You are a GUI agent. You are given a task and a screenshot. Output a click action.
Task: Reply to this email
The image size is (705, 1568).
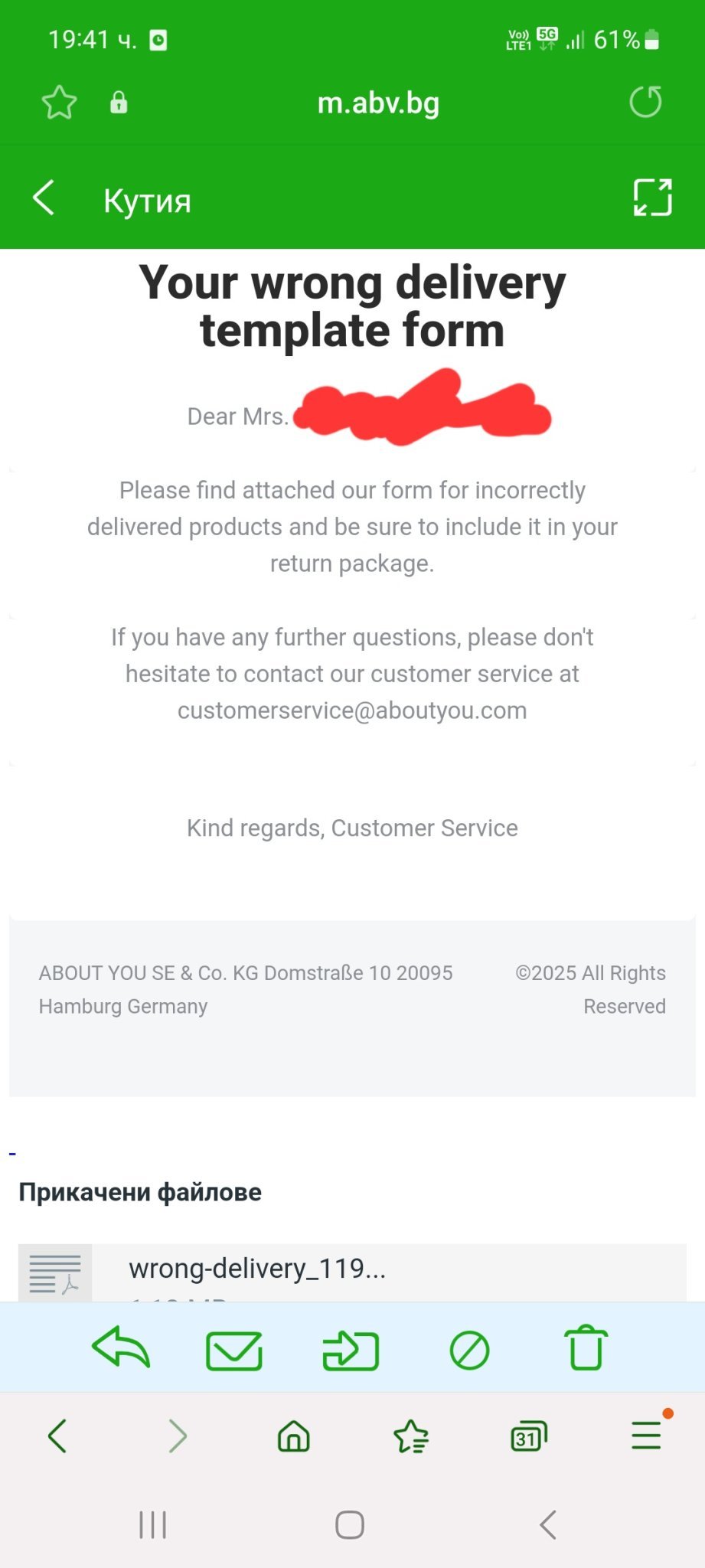pyautogui.click(x=121, y=1349)
